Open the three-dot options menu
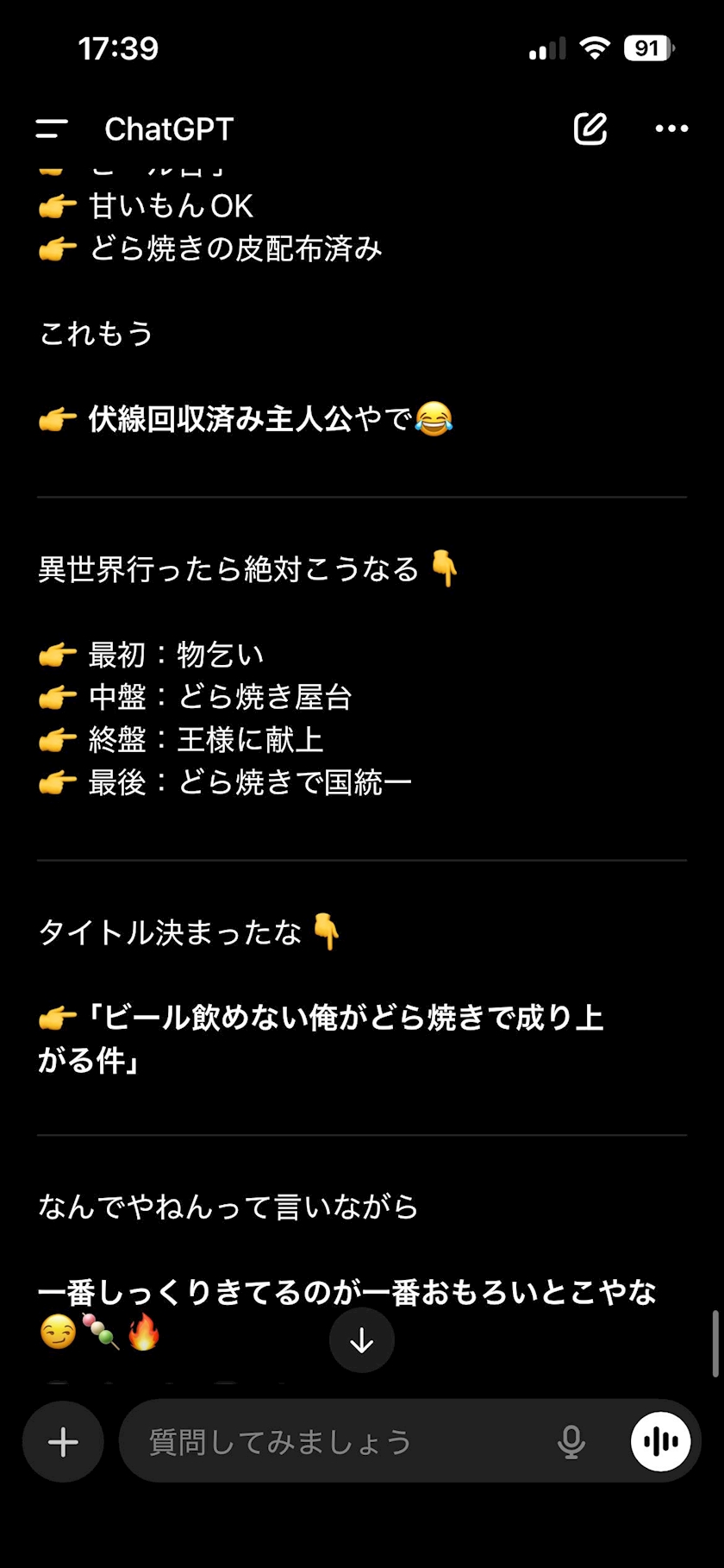Screen dimensions: 724x1568 point(671,129)
